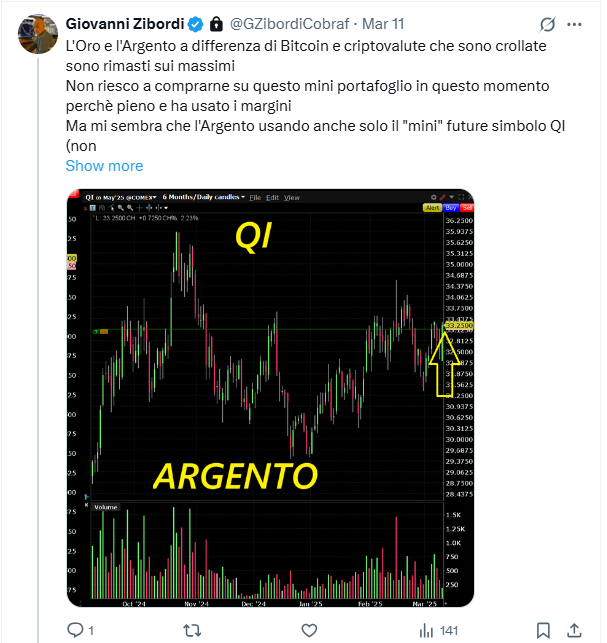Open the QI Argento chart image
The image size is (607, 643).
269,397
